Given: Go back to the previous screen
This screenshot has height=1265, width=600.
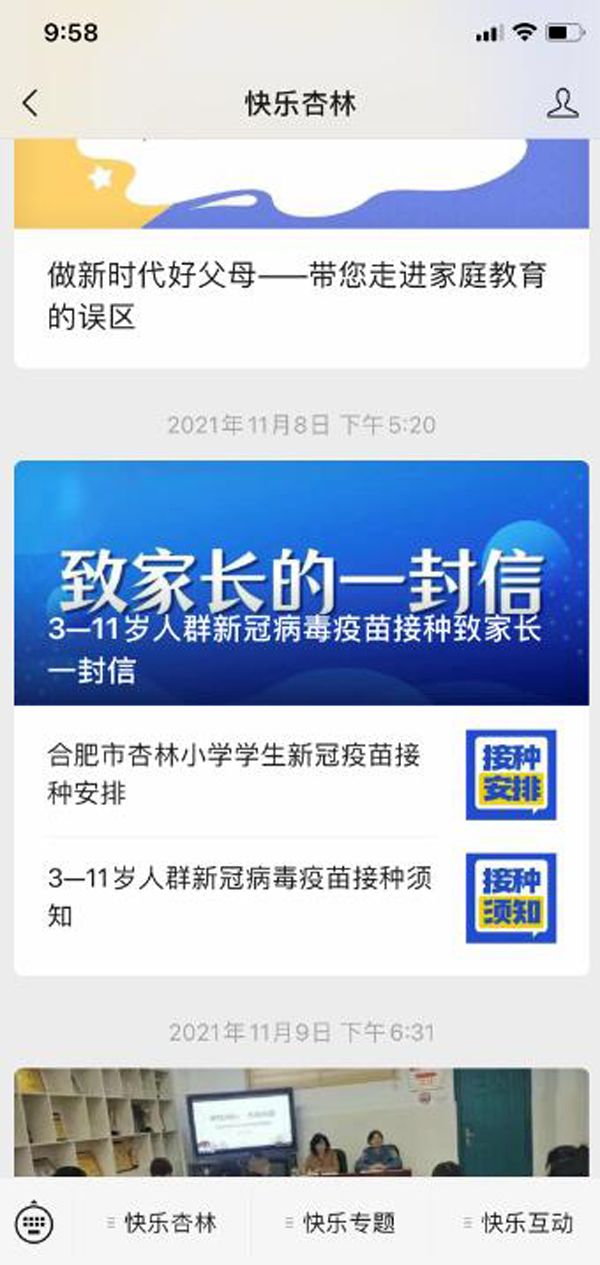Looking at the screenshot, I should [31, 103].
